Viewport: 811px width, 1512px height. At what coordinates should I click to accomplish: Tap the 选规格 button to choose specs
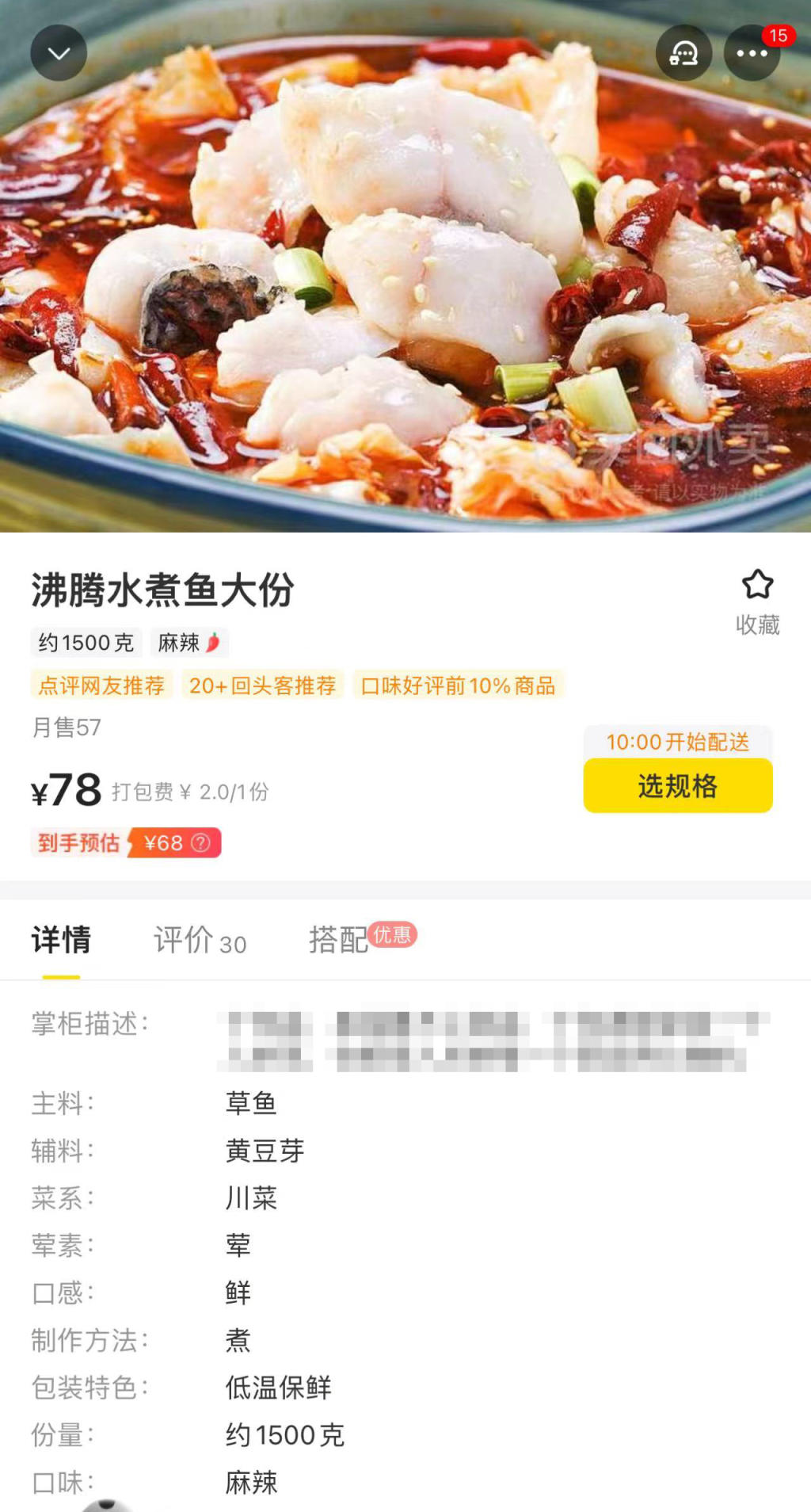point(677,785)
